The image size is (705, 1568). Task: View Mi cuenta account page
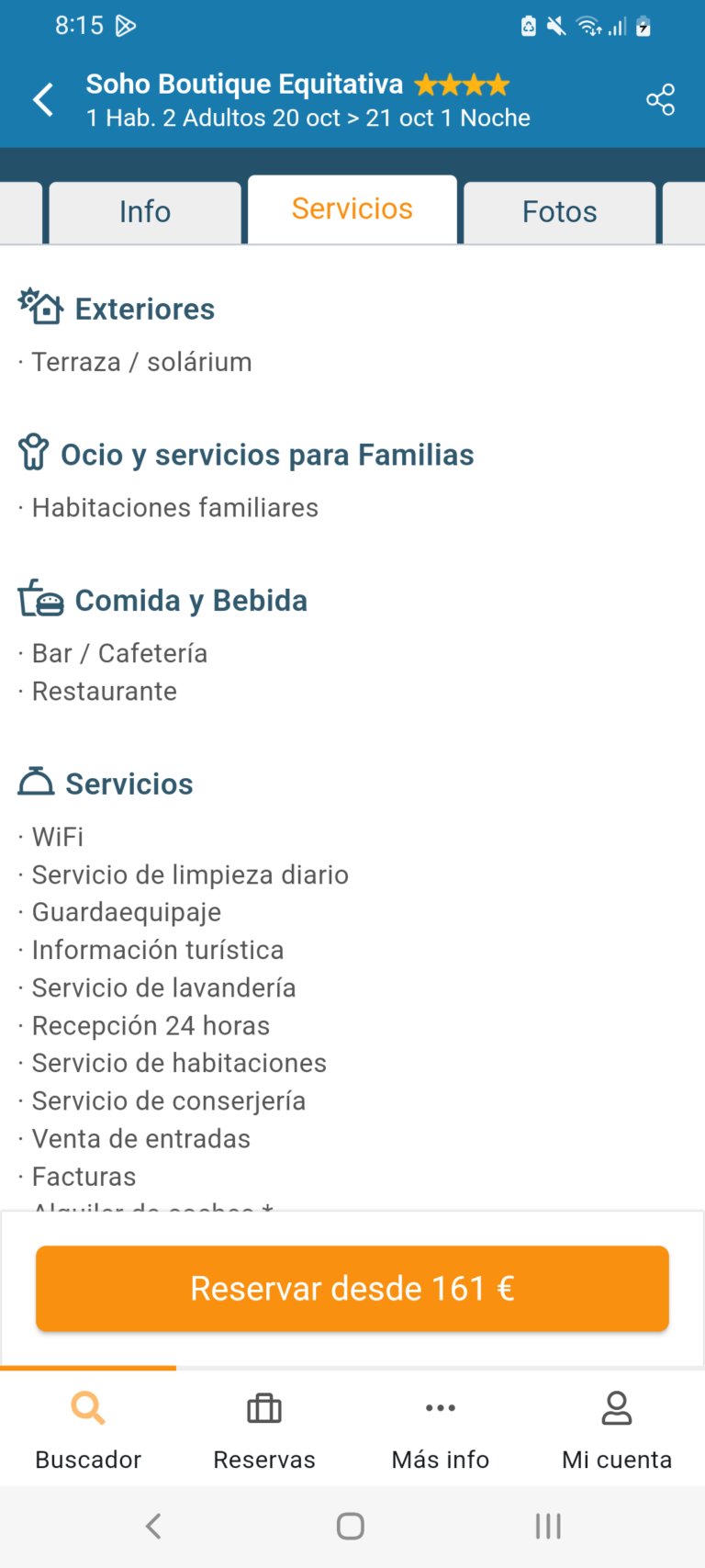click(617, 1428)
